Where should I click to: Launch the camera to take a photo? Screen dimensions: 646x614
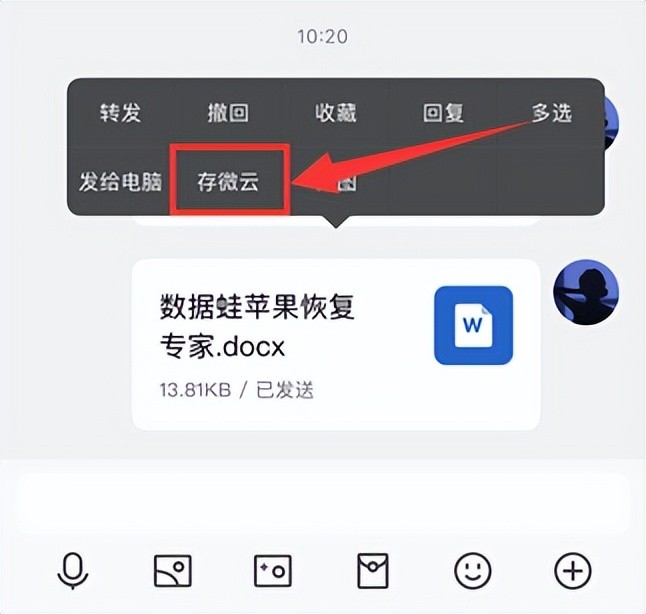(x=272, y=571)
